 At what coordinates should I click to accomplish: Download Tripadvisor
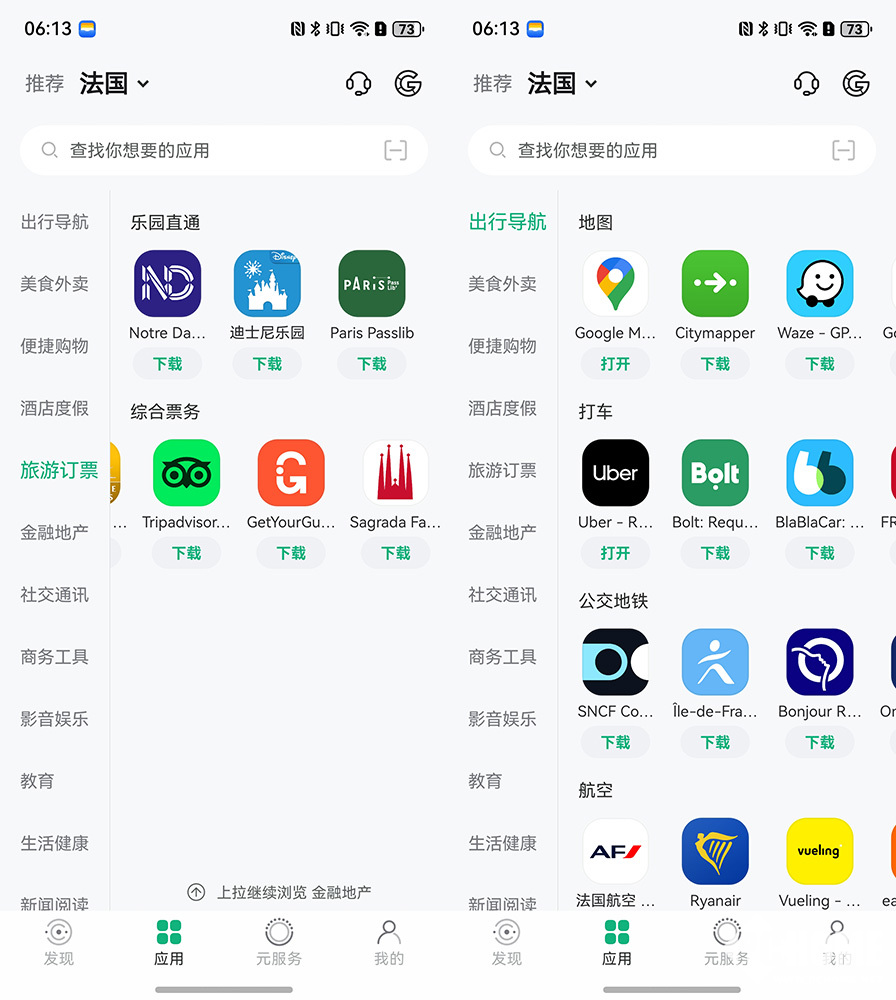point(186,553)
